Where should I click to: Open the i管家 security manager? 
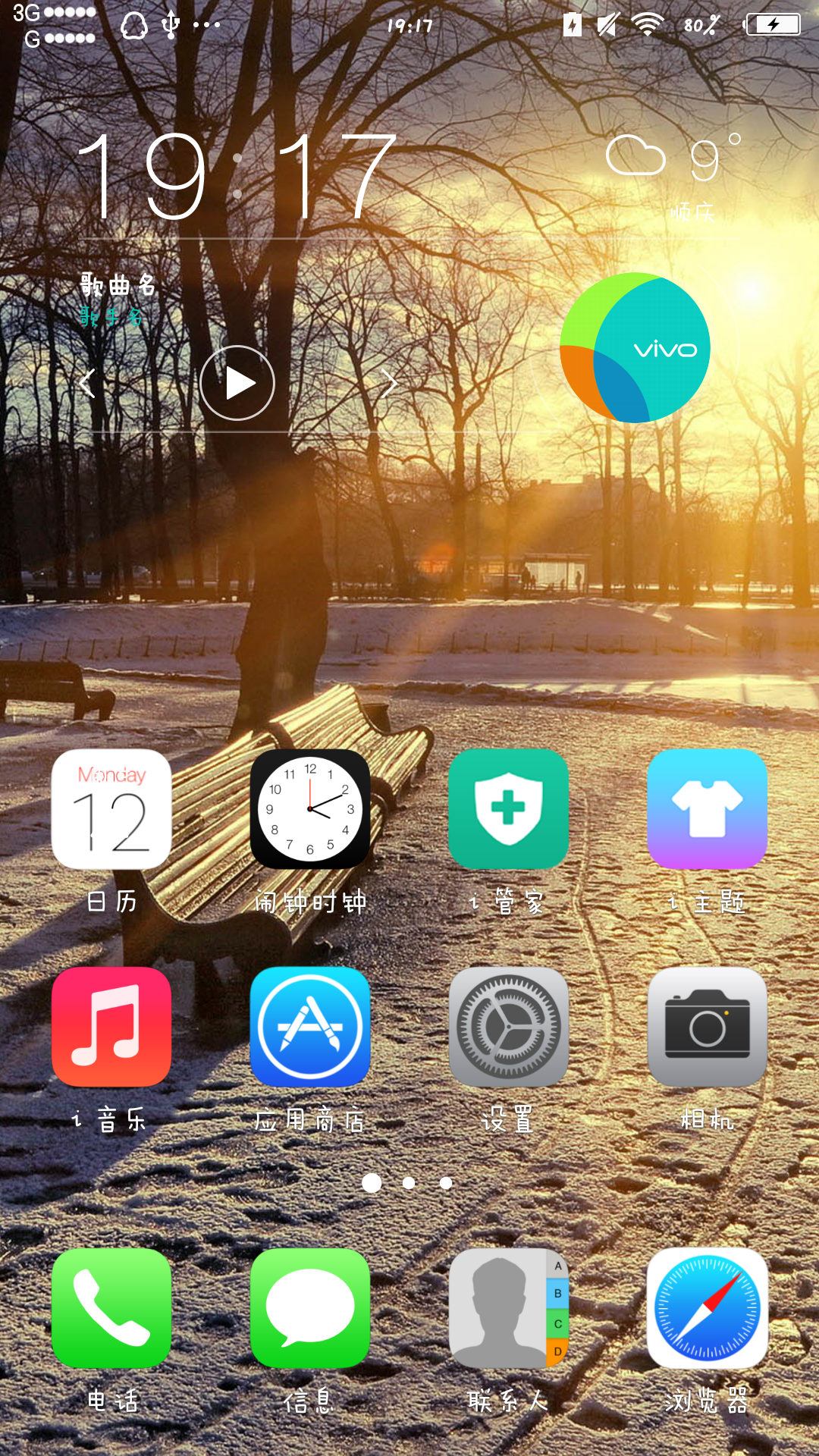508,809
